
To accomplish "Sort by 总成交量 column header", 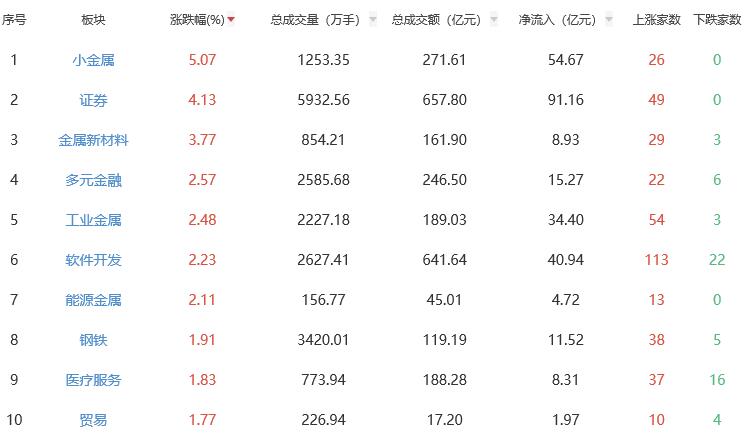I will [316, 19].
